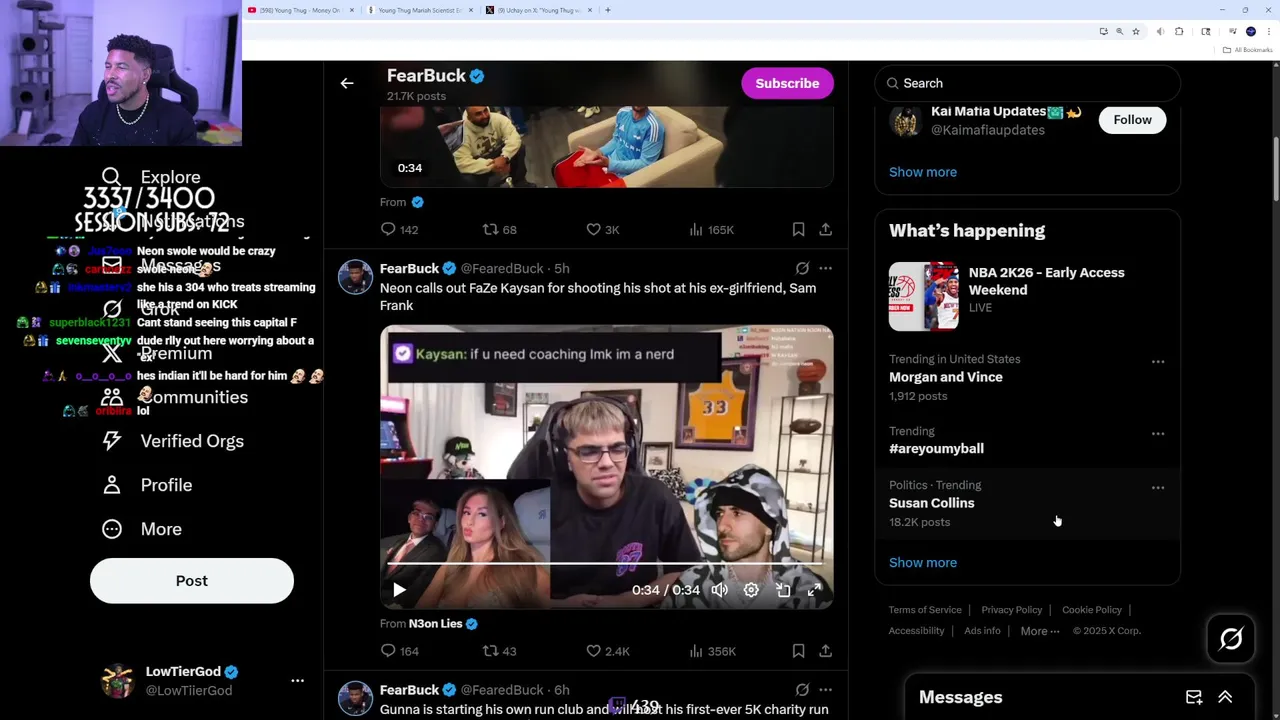Mute the video's audio
The image size is (1280, 720).
coord(720,590)
